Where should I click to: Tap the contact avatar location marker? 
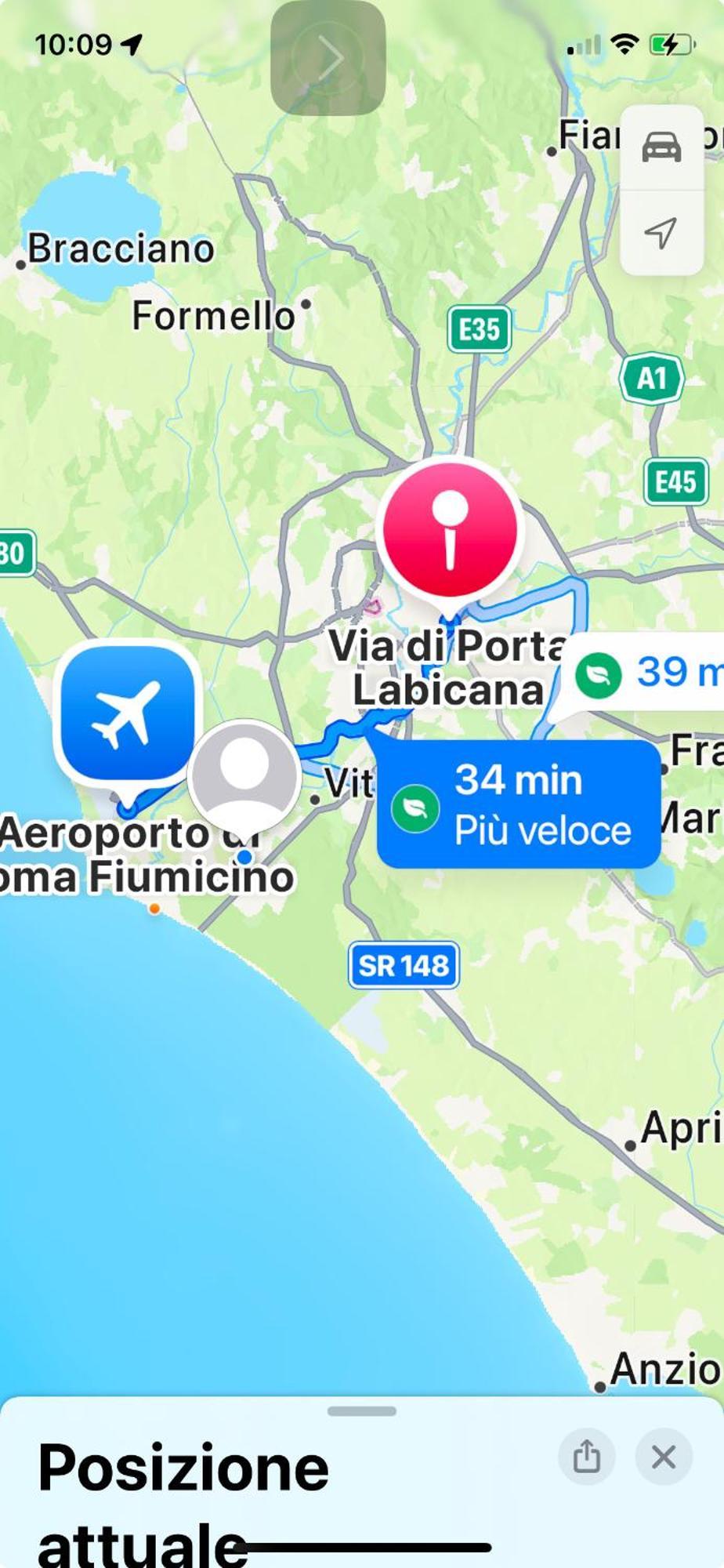coord(244,774)
